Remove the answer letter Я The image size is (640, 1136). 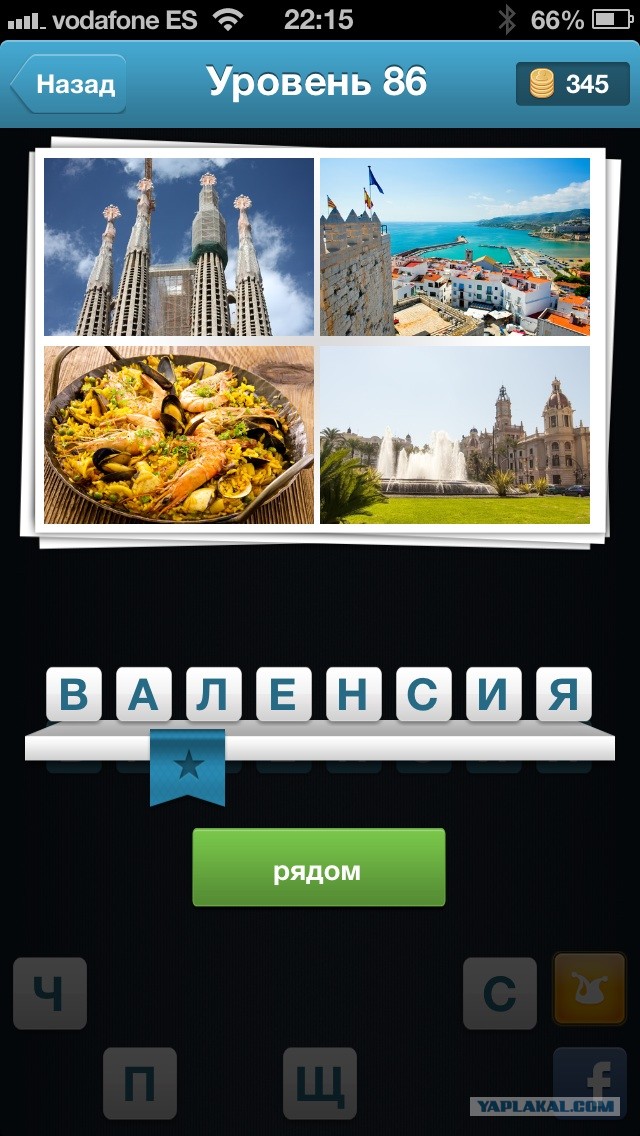click(564, 694)
